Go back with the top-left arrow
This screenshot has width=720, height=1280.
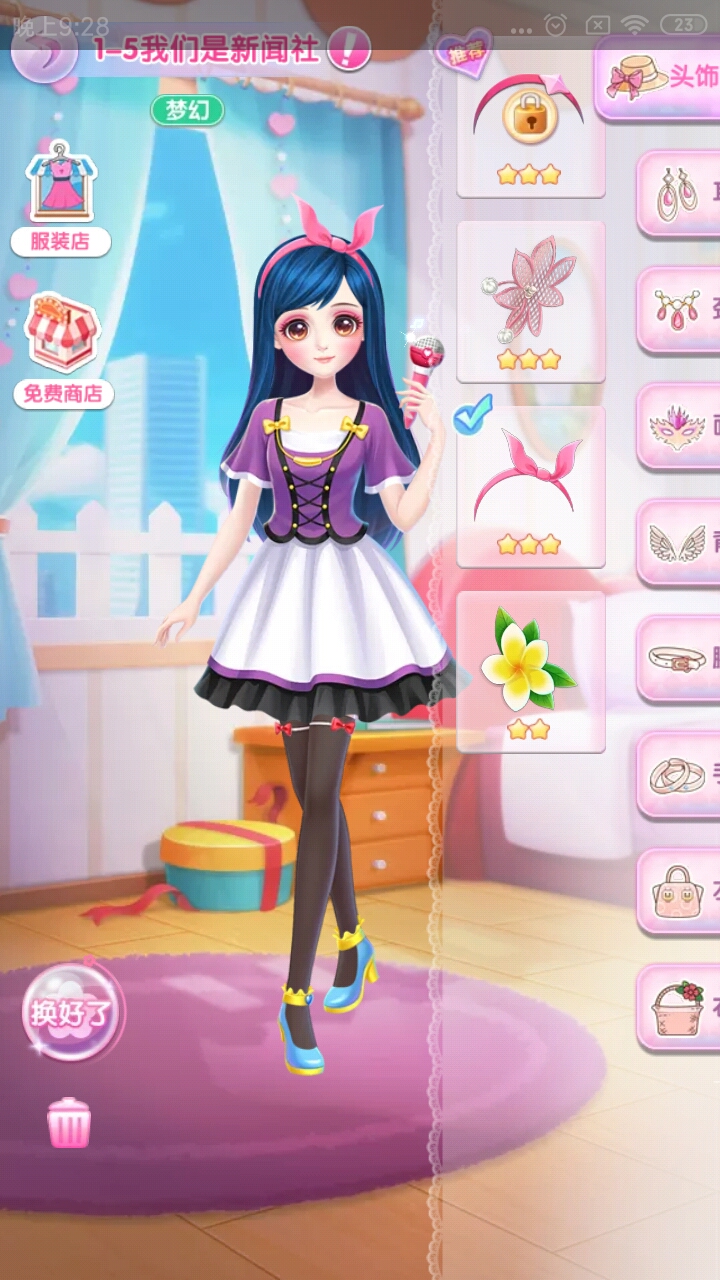43,53
